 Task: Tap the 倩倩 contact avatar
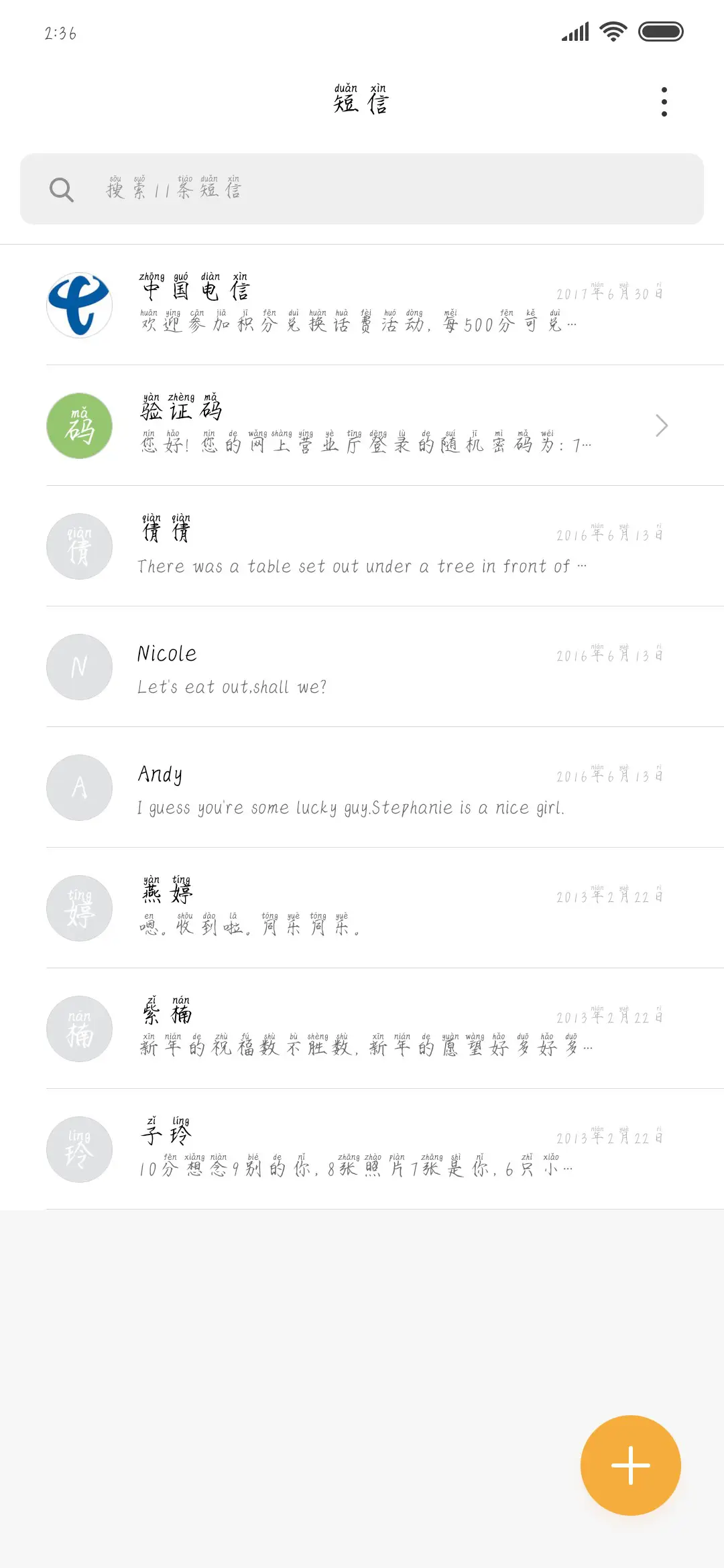pos(78,546)
